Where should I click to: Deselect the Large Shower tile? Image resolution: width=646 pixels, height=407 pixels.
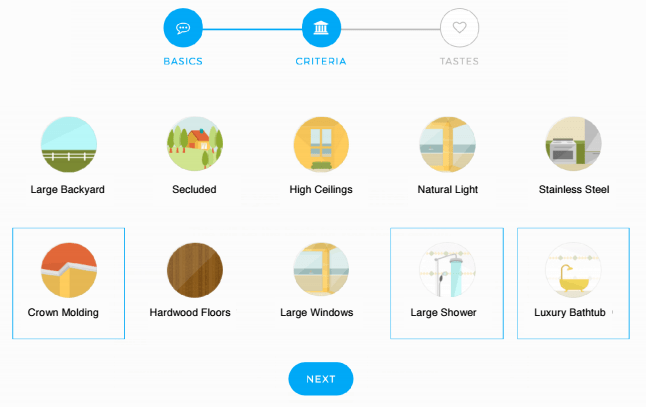(447, 283)
